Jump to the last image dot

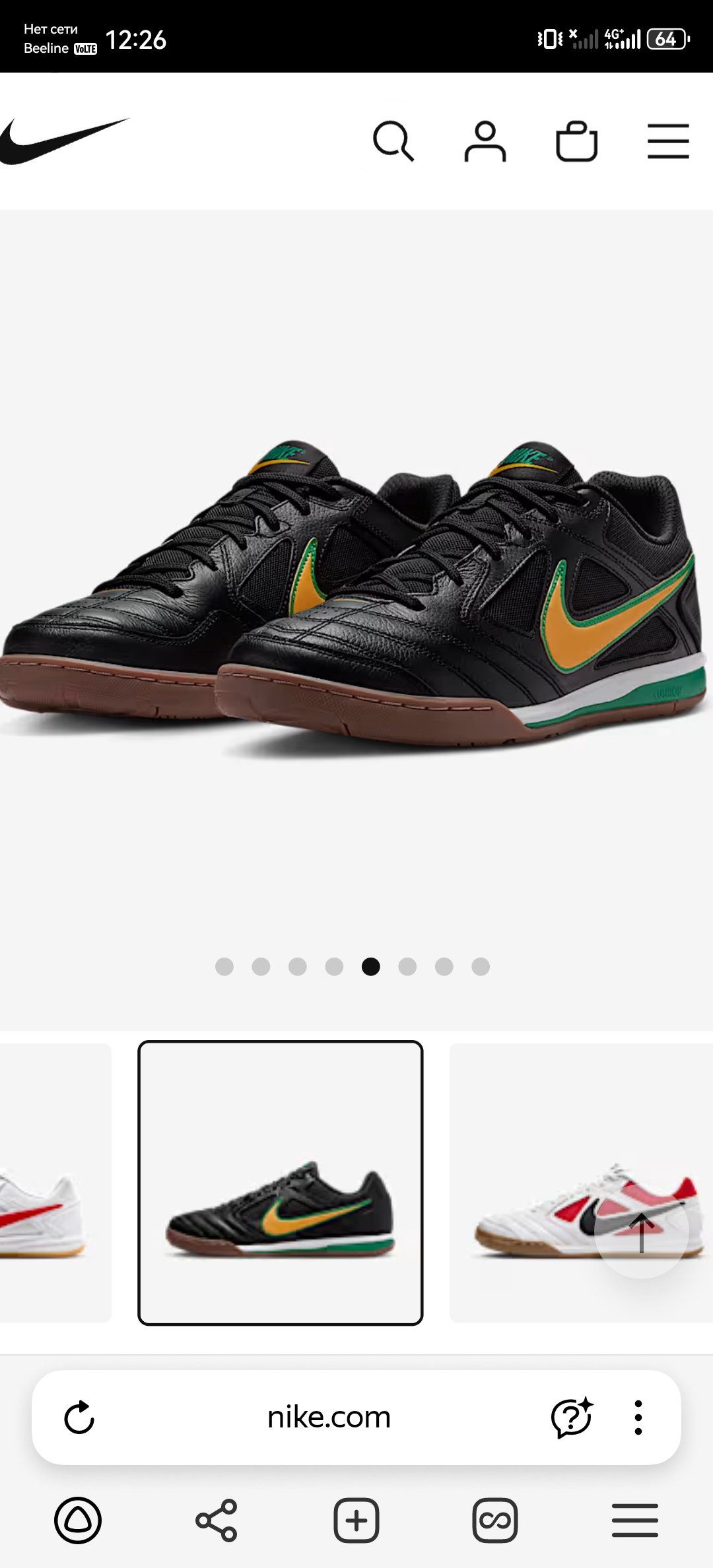point(481,967)
